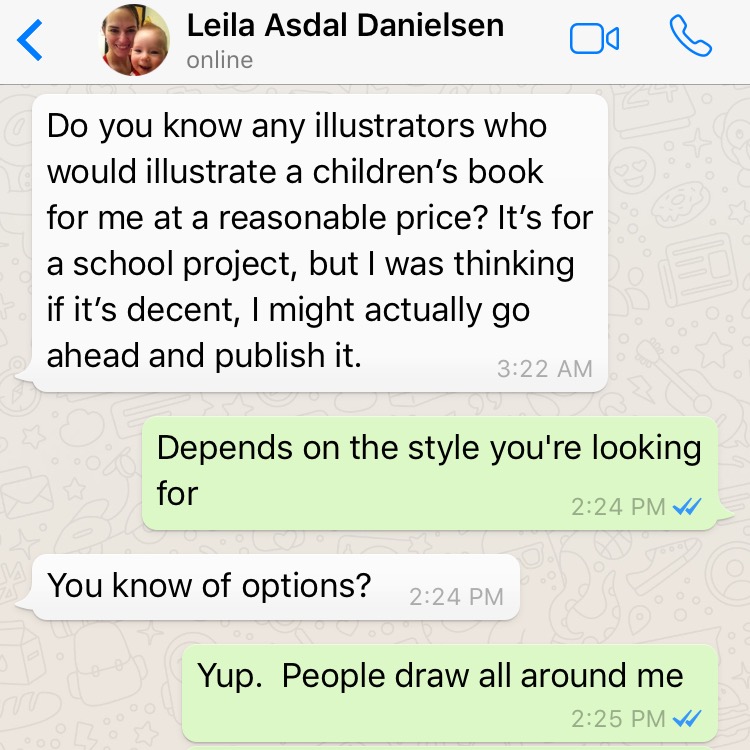The height and width of the screenshot is (750, 750).
Task: Go back to the chat list
Action: tap(30, 40)
